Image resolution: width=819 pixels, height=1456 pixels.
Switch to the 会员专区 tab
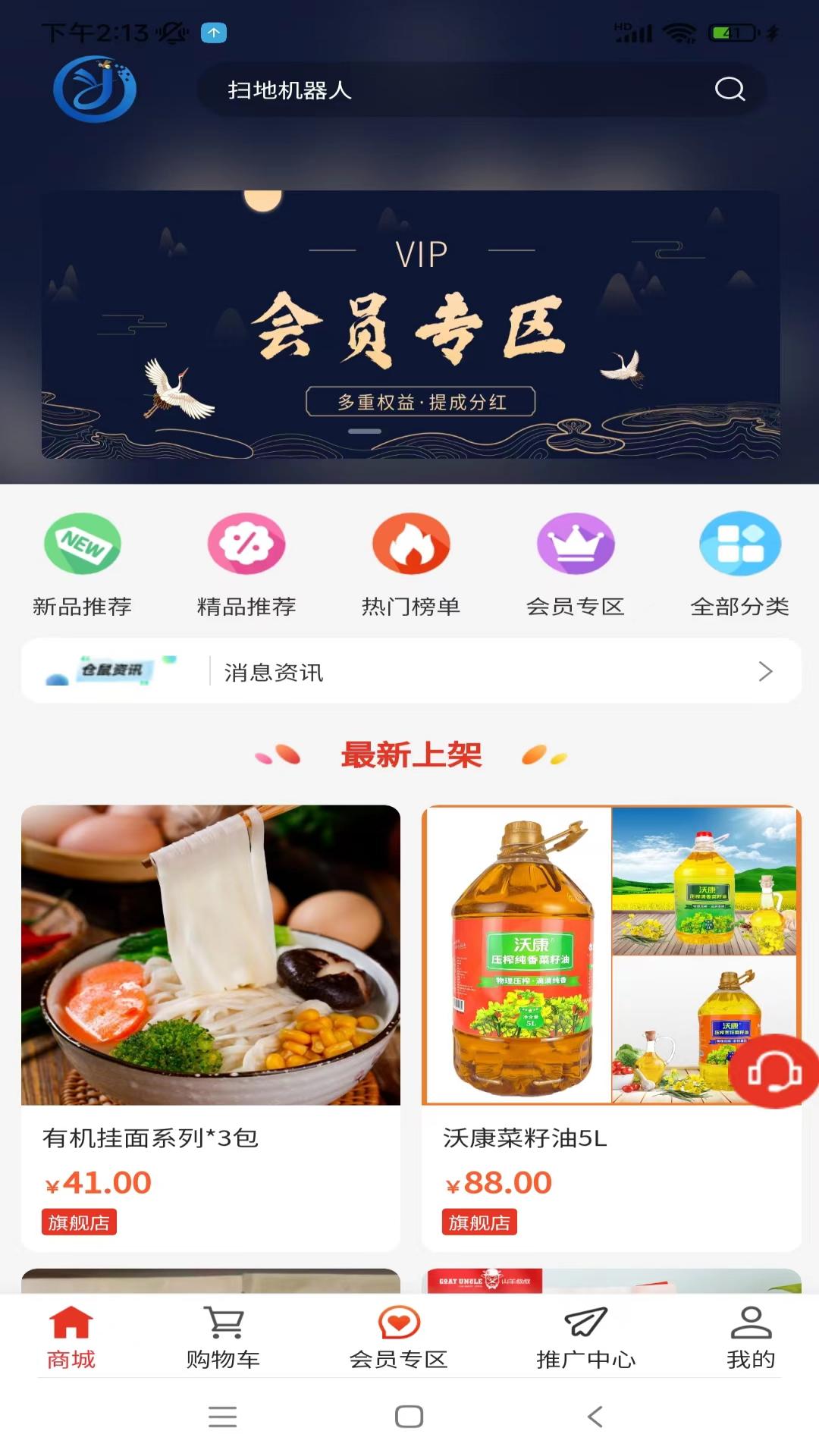(x=400, y=1338)
